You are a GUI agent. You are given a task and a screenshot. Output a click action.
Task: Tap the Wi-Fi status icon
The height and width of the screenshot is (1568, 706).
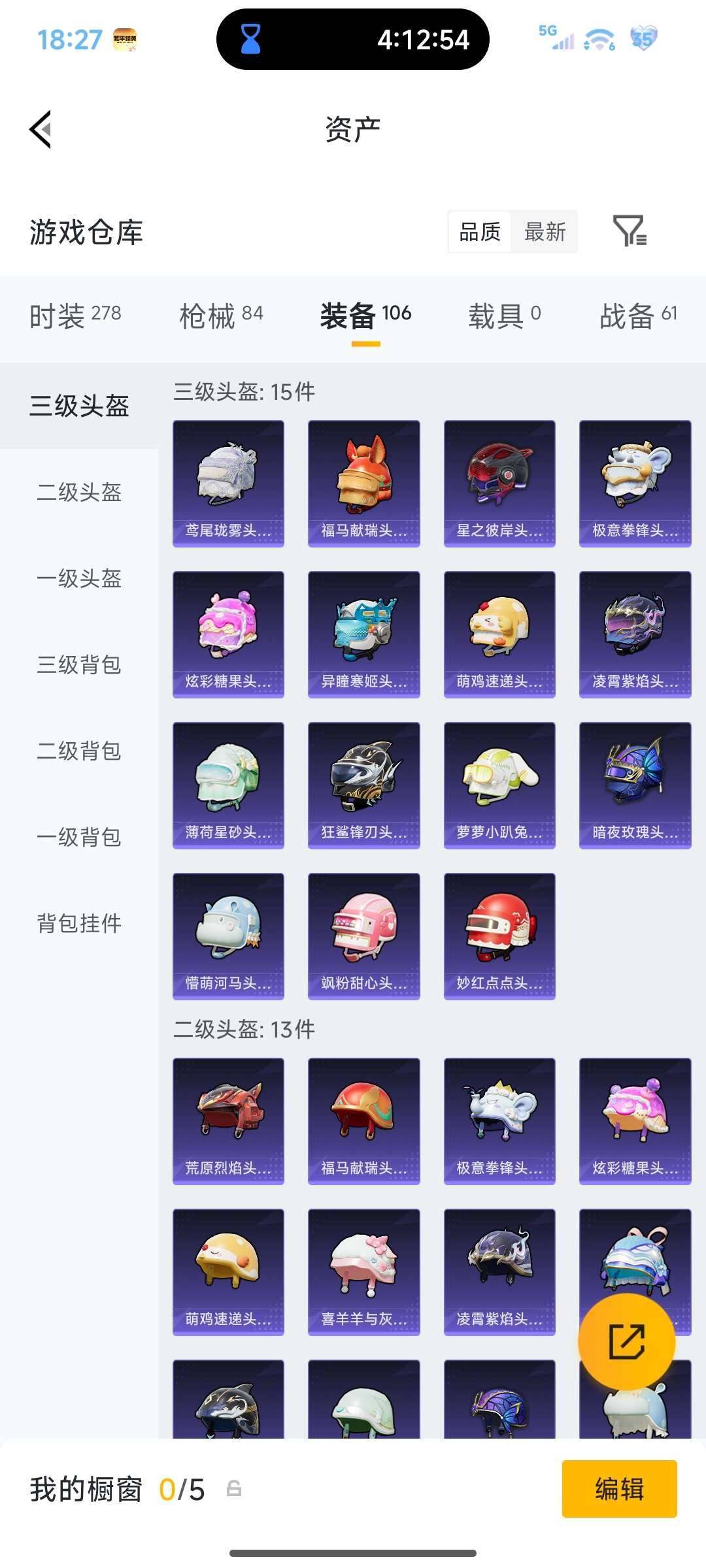[x=598, y=41]
